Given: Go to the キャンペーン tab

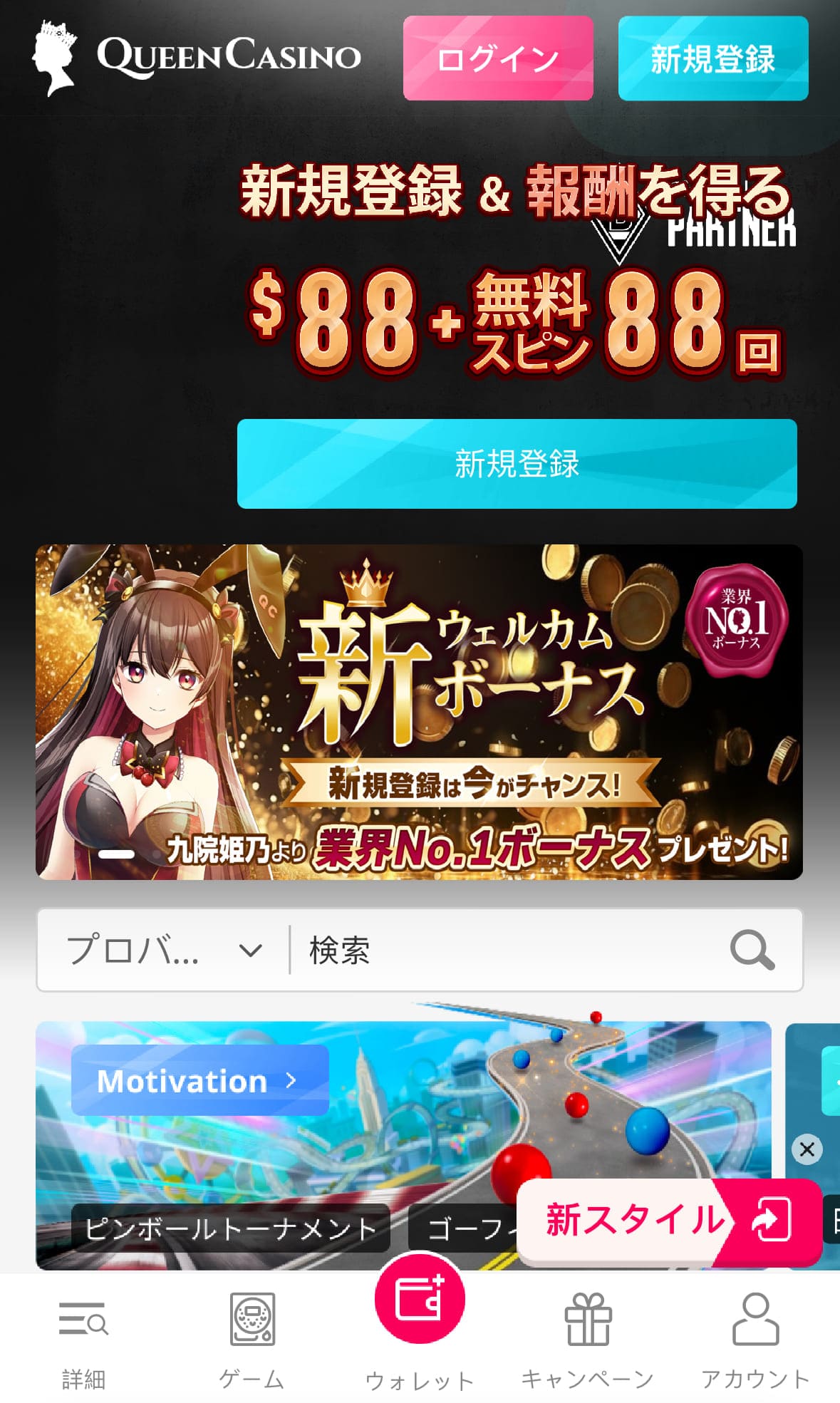Looking at the screenshot, I should 588,1340.
